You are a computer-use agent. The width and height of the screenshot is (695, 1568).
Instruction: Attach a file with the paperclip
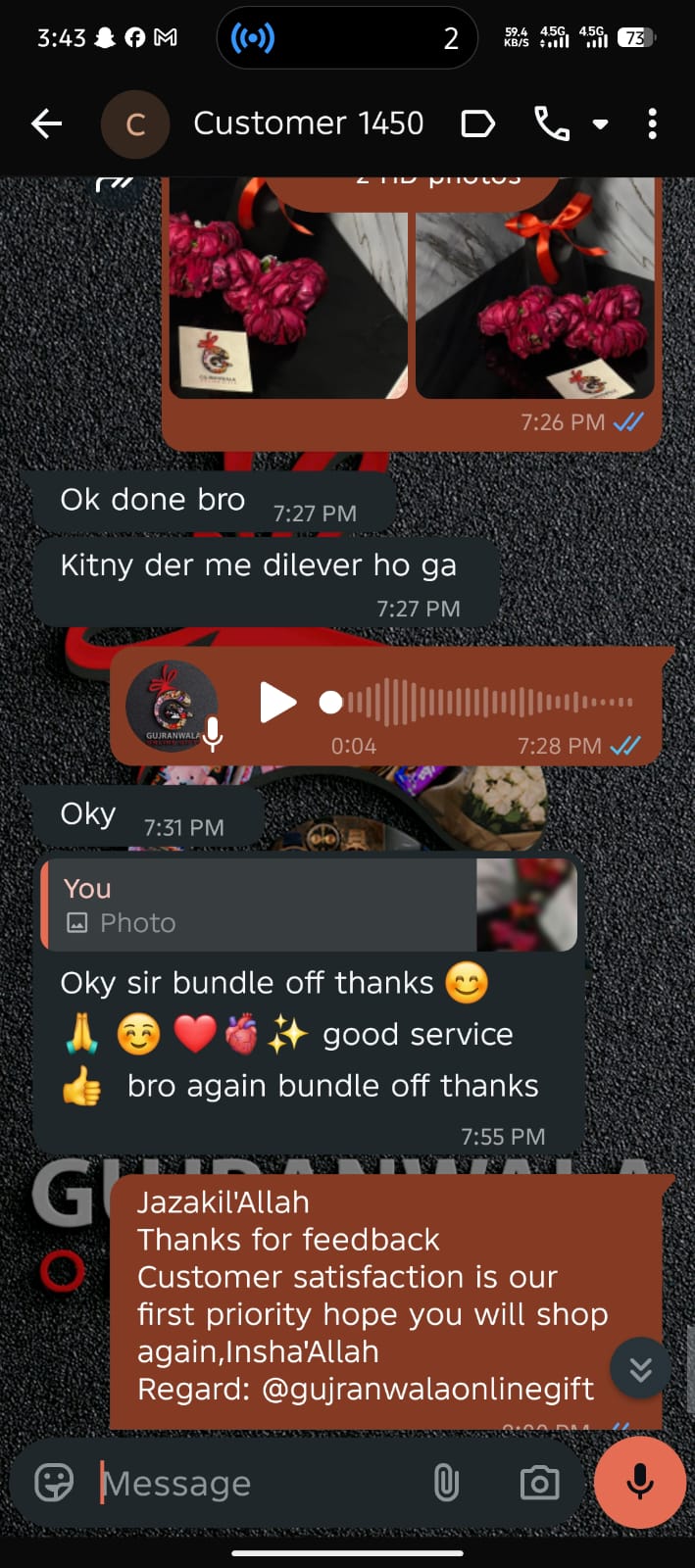pos(446,1483)
